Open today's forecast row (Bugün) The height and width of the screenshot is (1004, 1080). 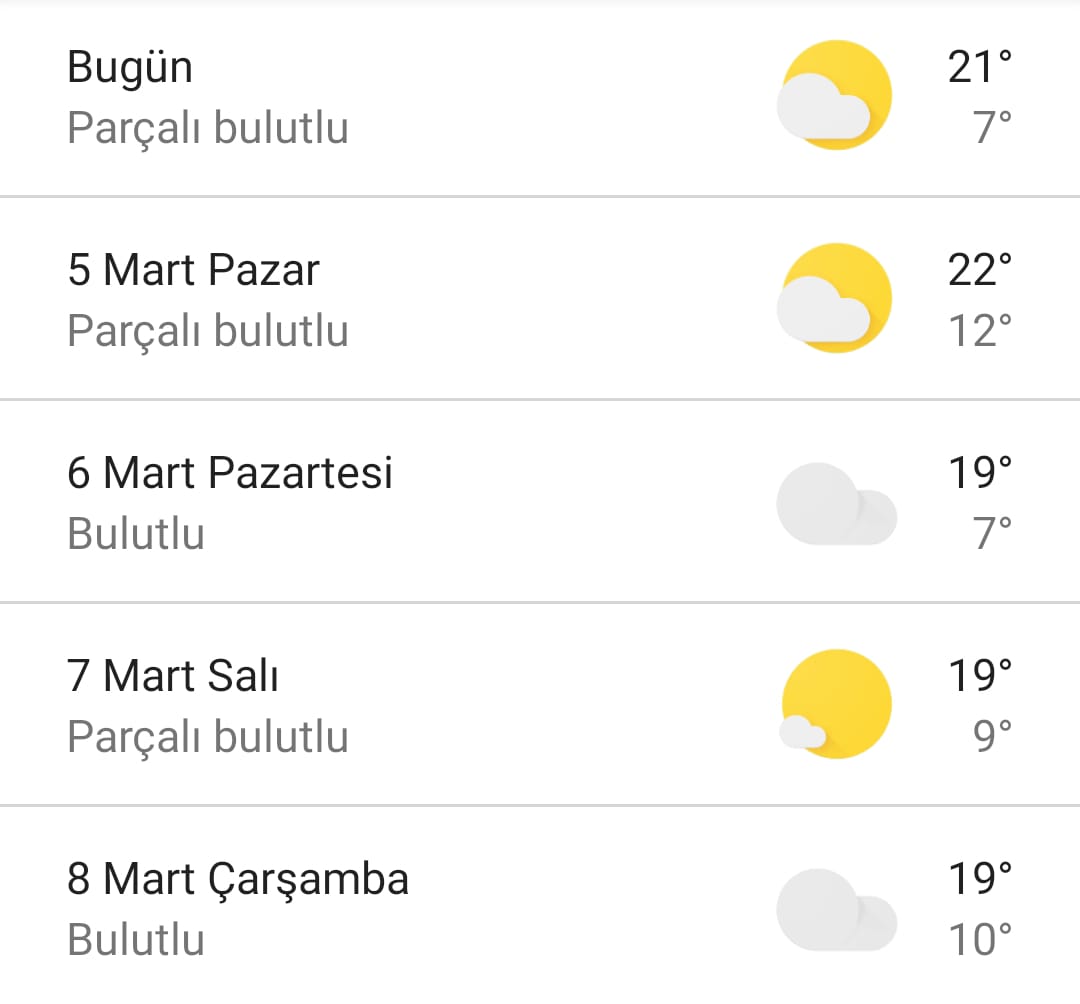click(x=540, y=98)
